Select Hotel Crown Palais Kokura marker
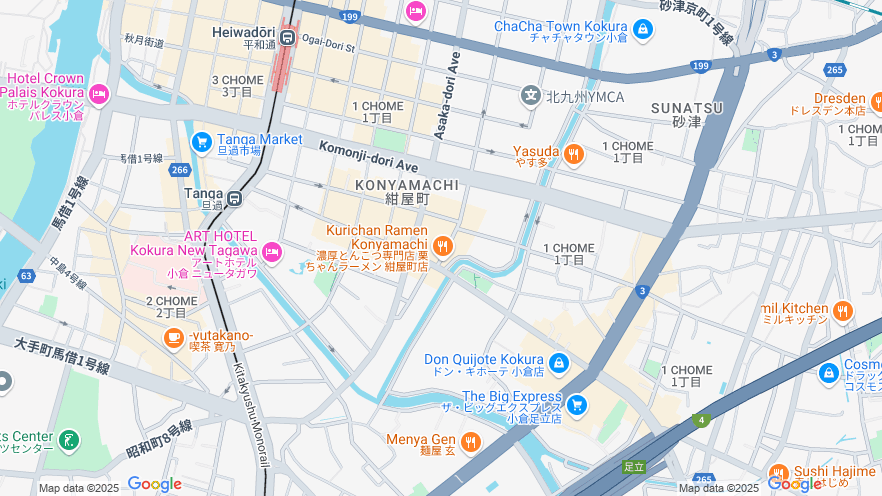Screen dimensions: 882x496 coord(98,95)
